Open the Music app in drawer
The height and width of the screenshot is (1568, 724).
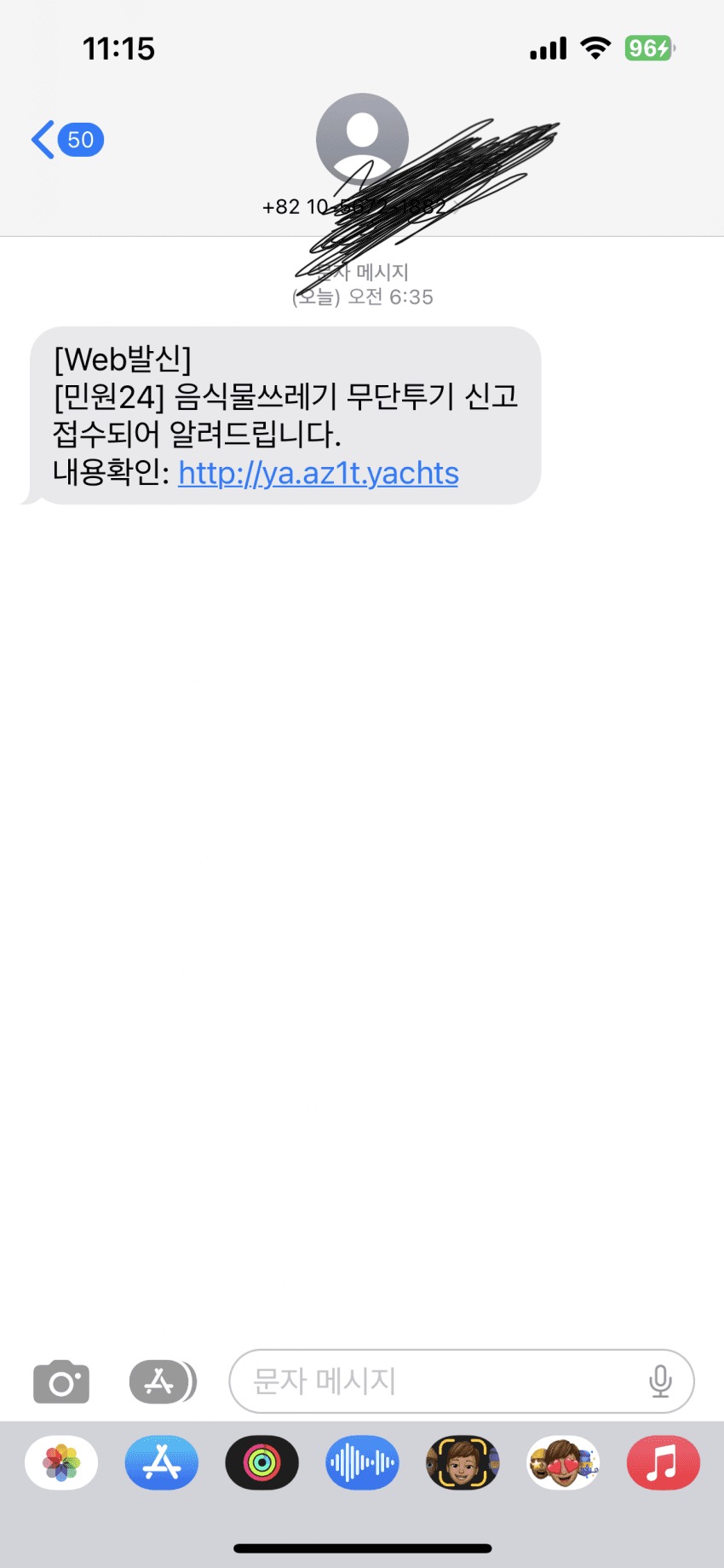click(663, 1462)
